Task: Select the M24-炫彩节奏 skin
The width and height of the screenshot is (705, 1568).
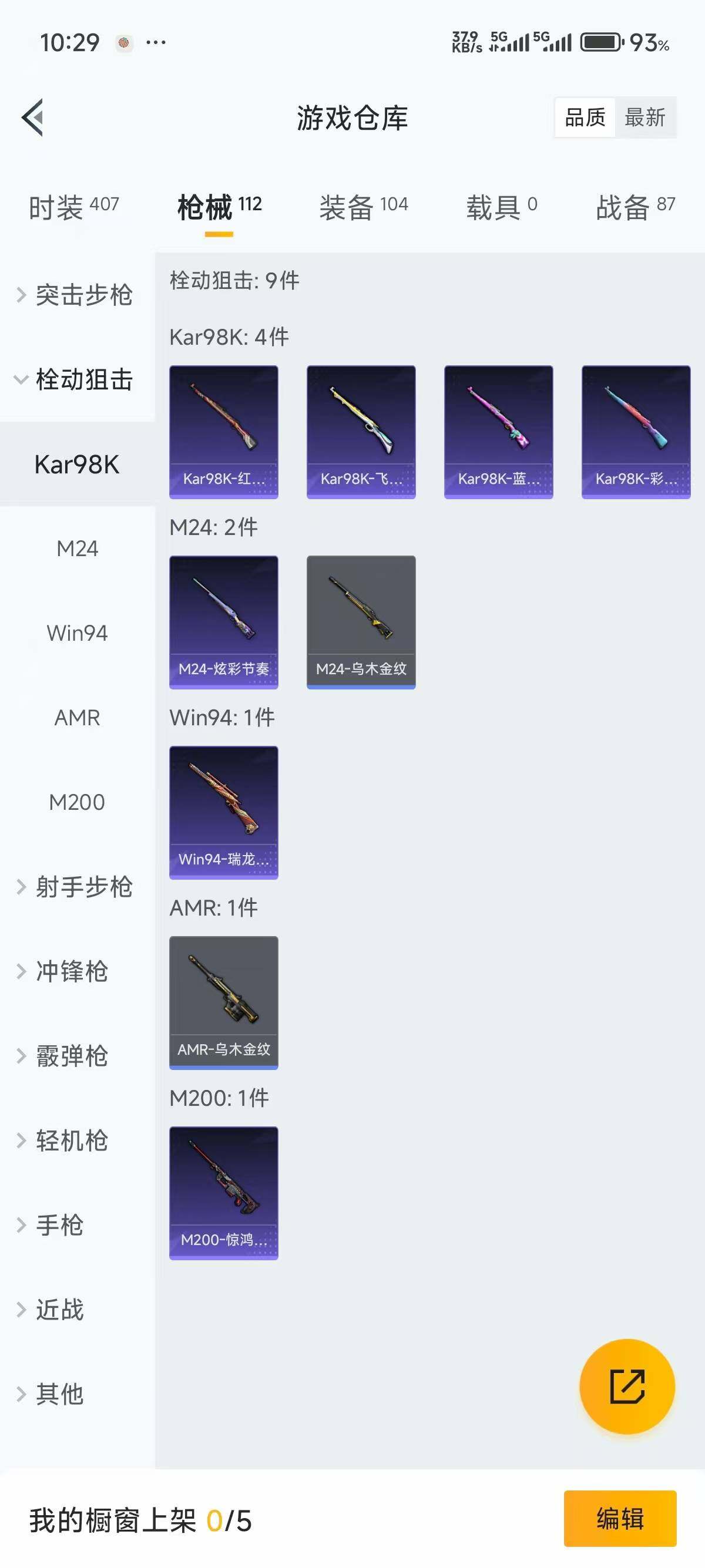Action: pos(223,620)
